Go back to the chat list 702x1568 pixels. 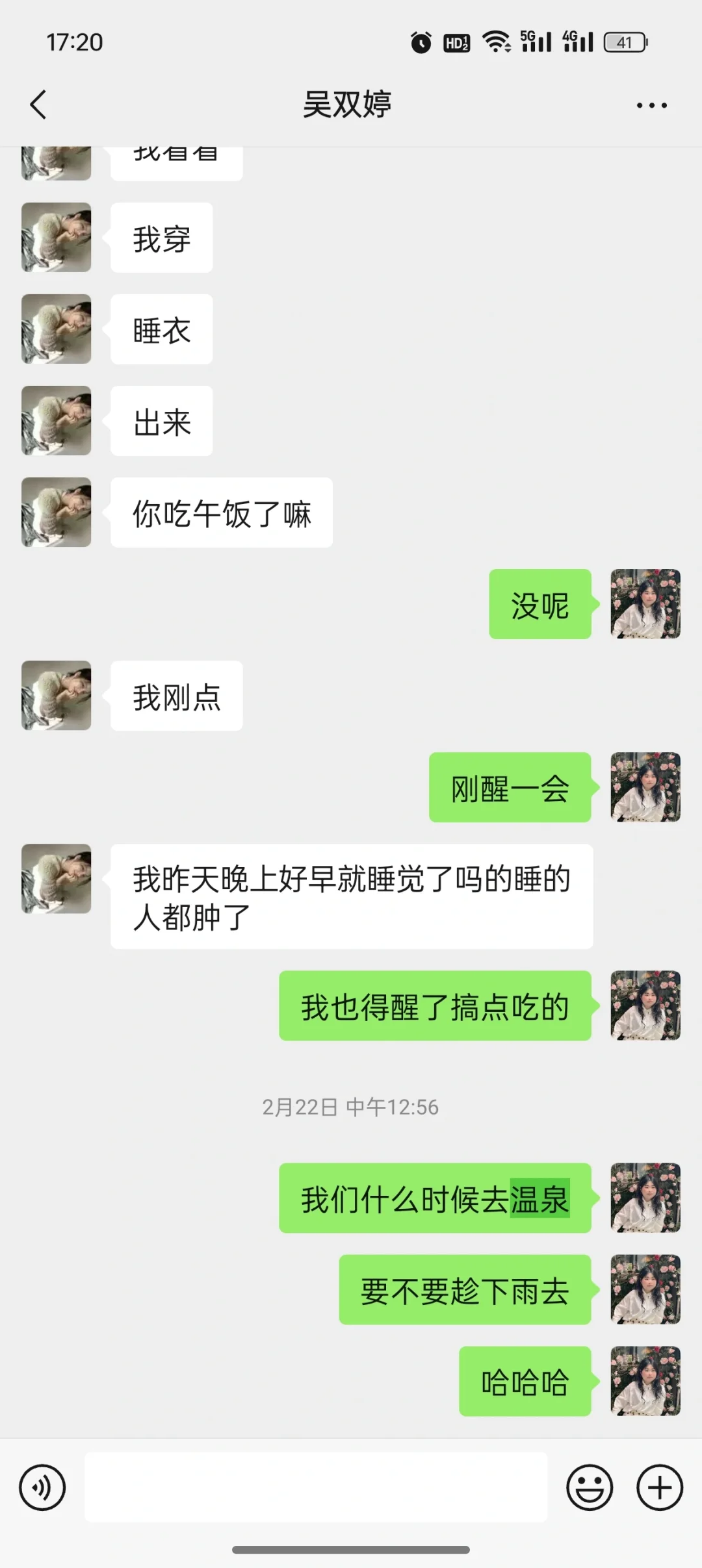coord(38,105)
